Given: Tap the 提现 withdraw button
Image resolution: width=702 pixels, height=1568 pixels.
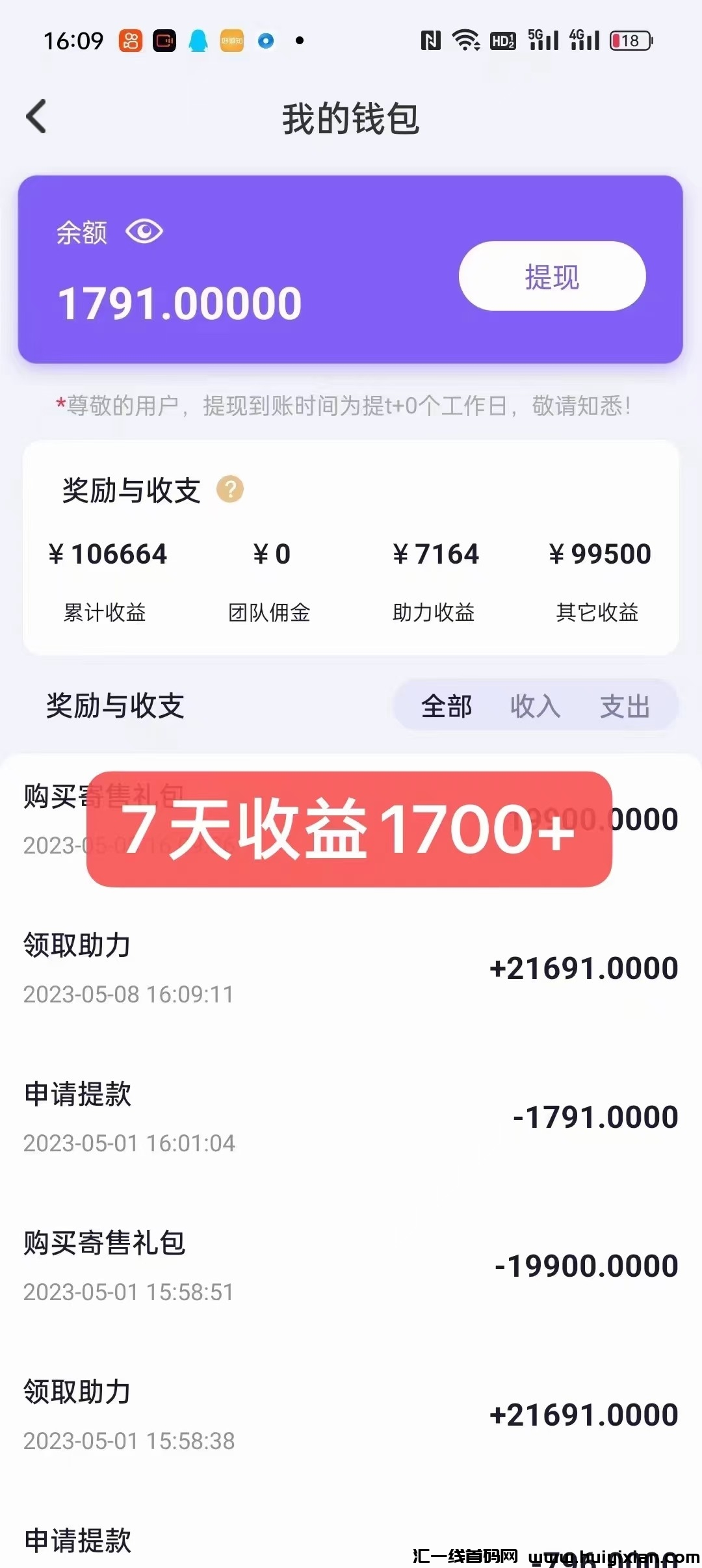Looking at the screenshot, I should [551, 276].
